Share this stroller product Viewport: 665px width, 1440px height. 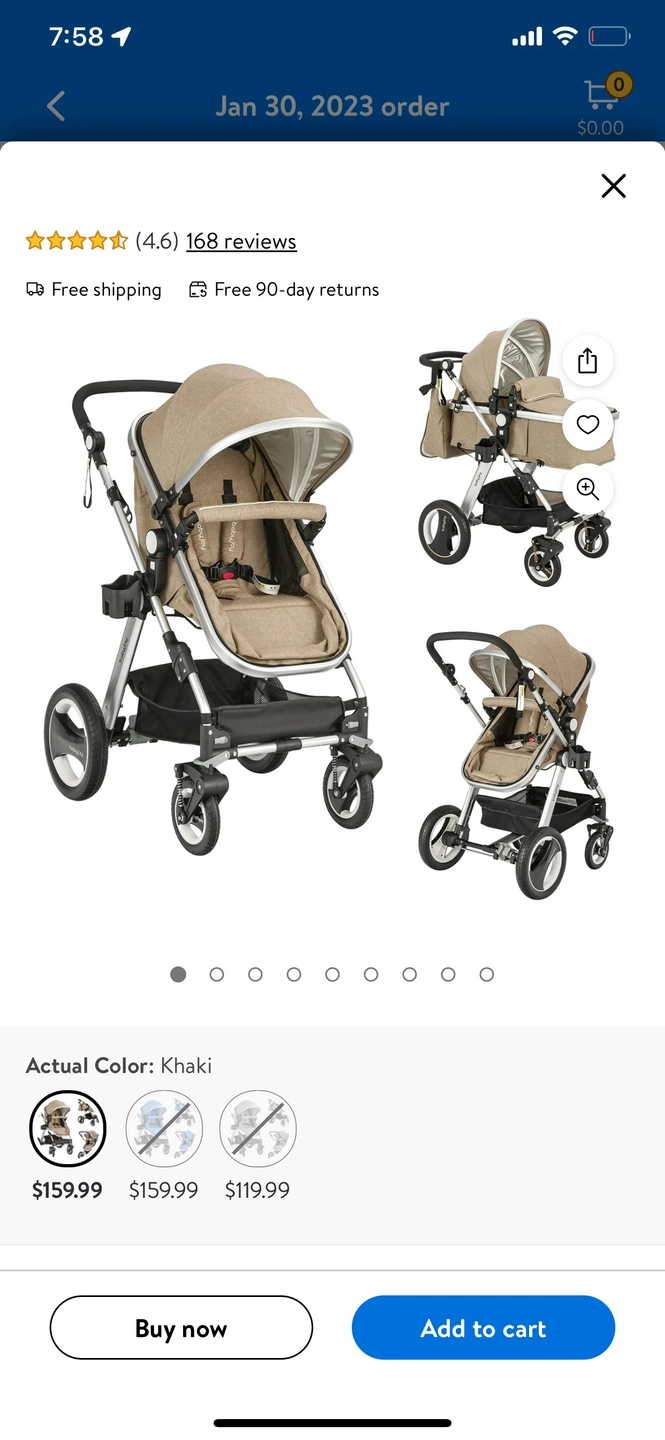click(x=587, y=361)
